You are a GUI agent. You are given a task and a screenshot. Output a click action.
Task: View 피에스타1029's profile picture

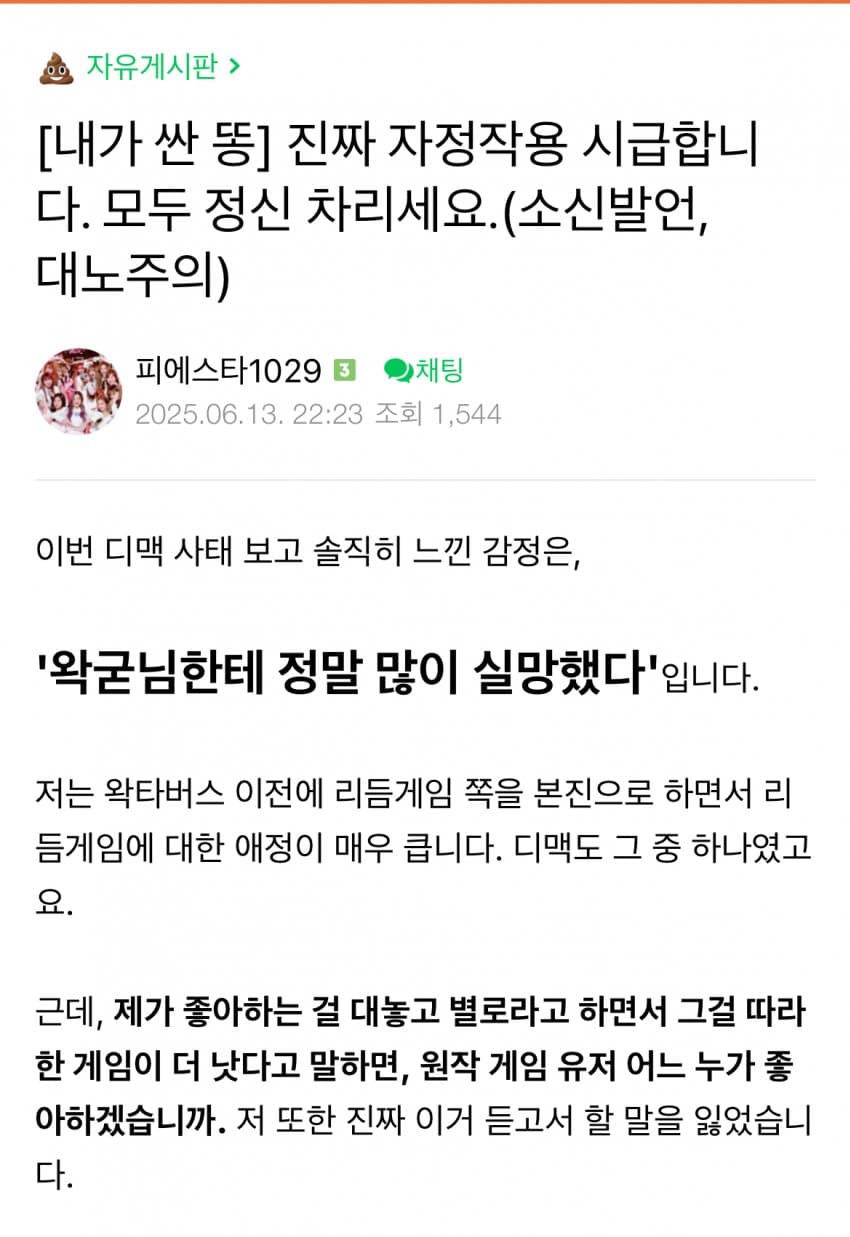(78, 392)
